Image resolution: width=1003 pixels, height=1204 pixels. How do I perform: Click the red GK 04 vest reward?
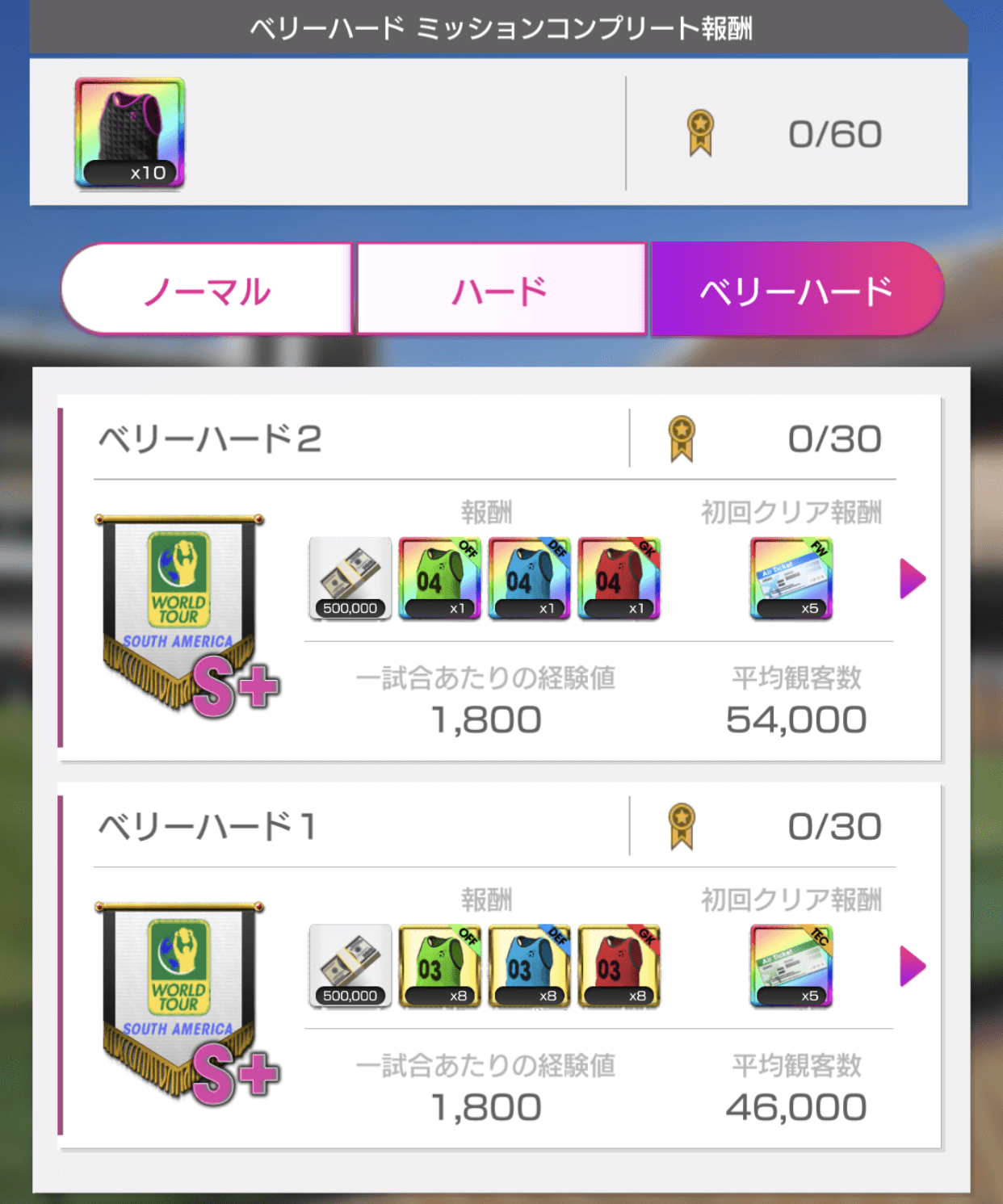coord(620,577)
